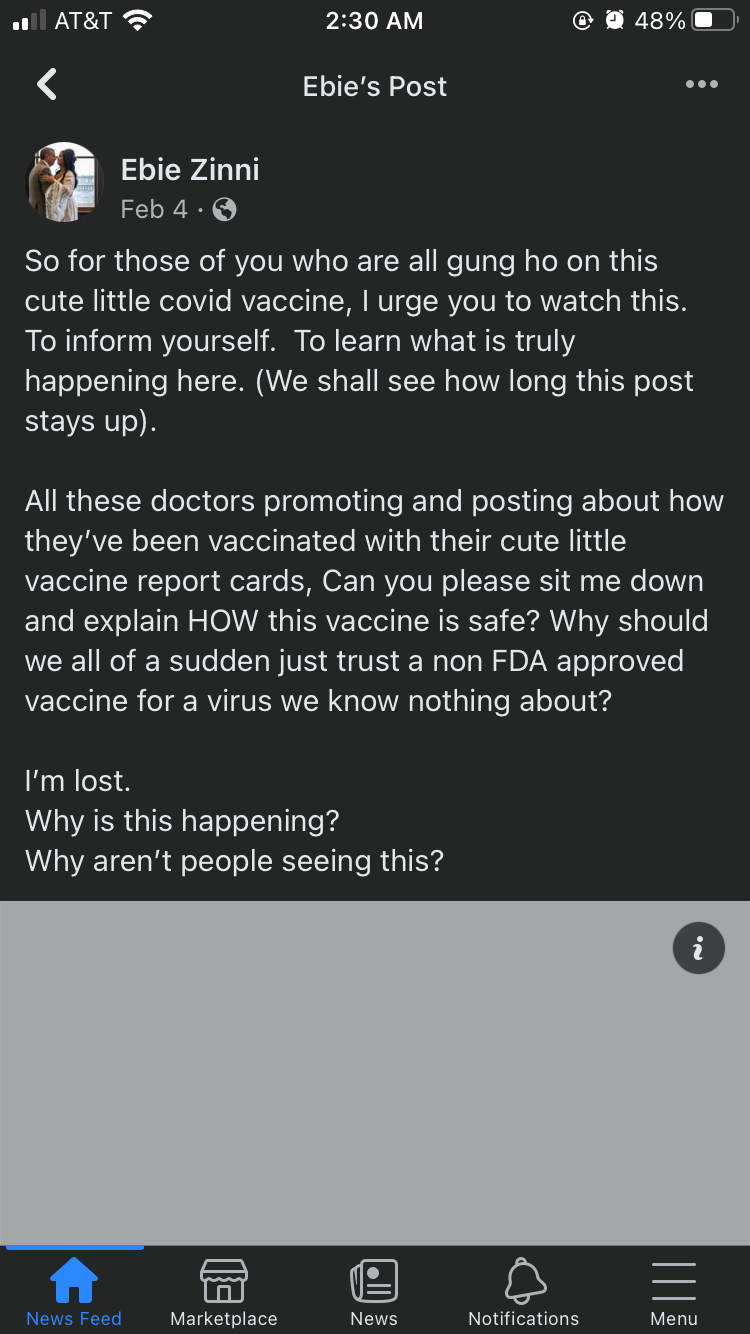The width and height of the screenshot is (750, 1334).
Task: Tap the info icon on the media
Action: [x=698, y=947]
